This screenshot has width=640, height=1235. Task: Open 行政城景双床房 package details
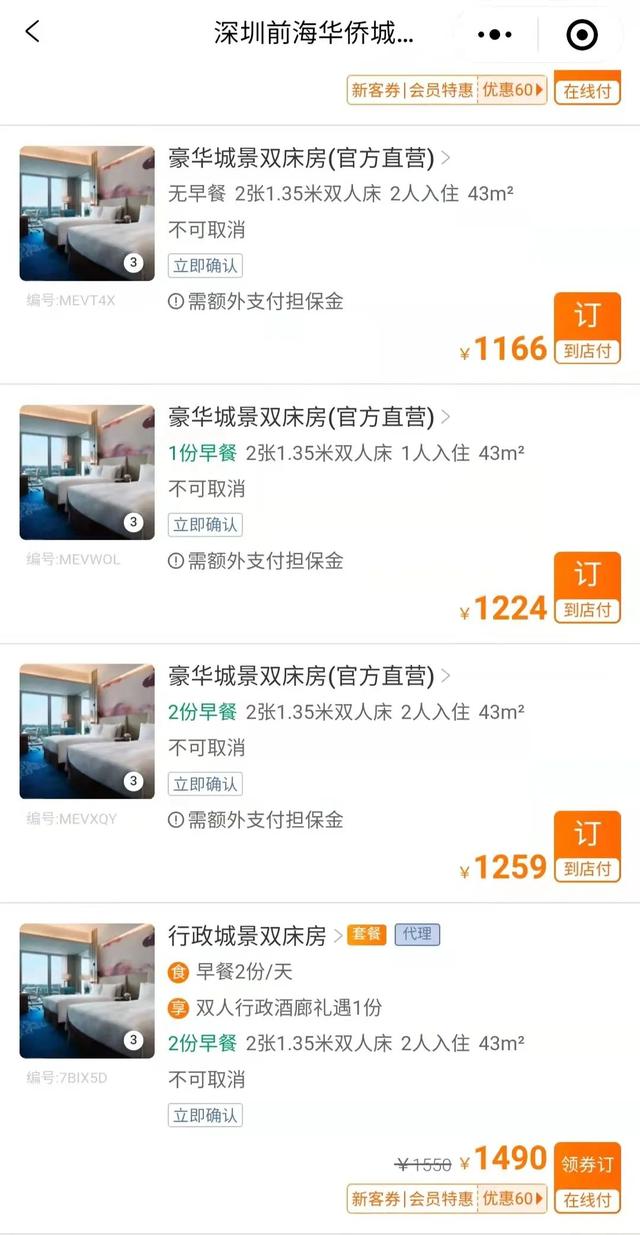[x=256, y=935]
